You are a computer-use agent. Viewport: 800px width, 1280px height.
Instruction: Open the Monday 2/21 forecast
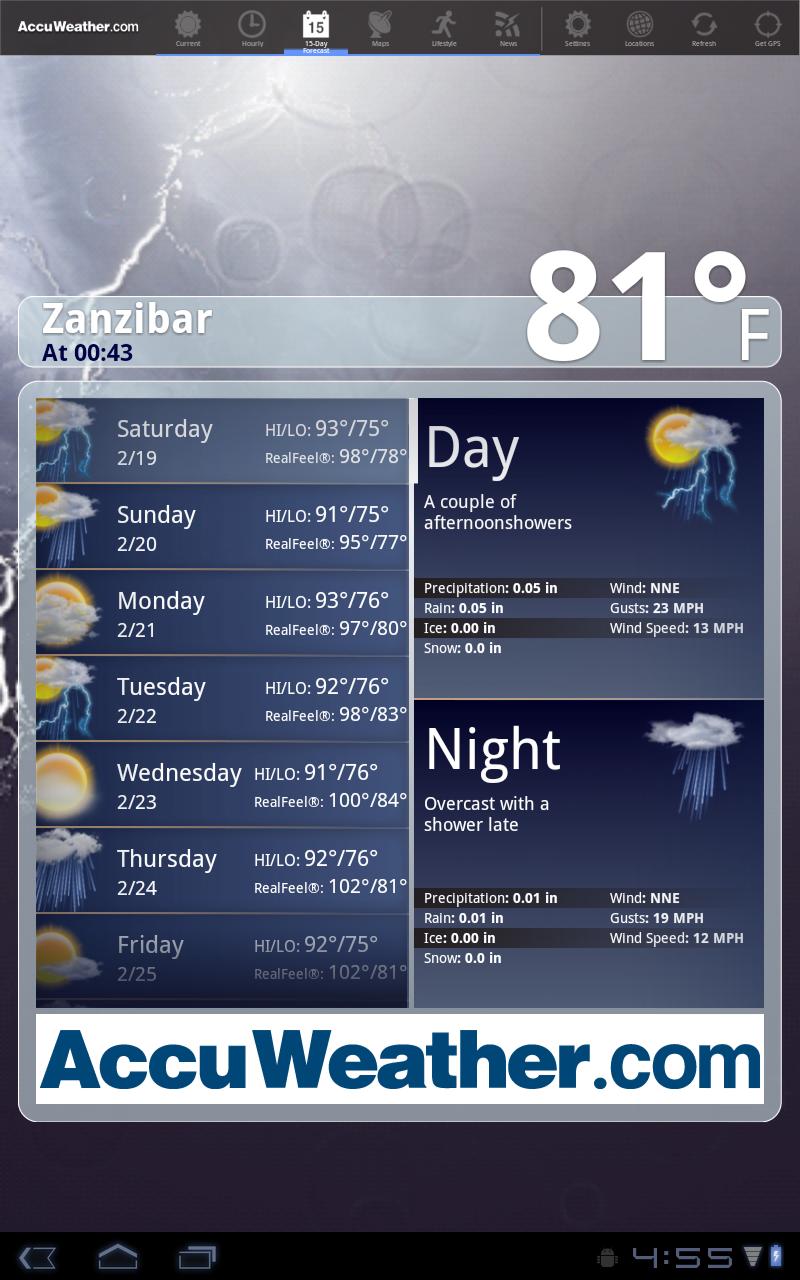(222, 613)
